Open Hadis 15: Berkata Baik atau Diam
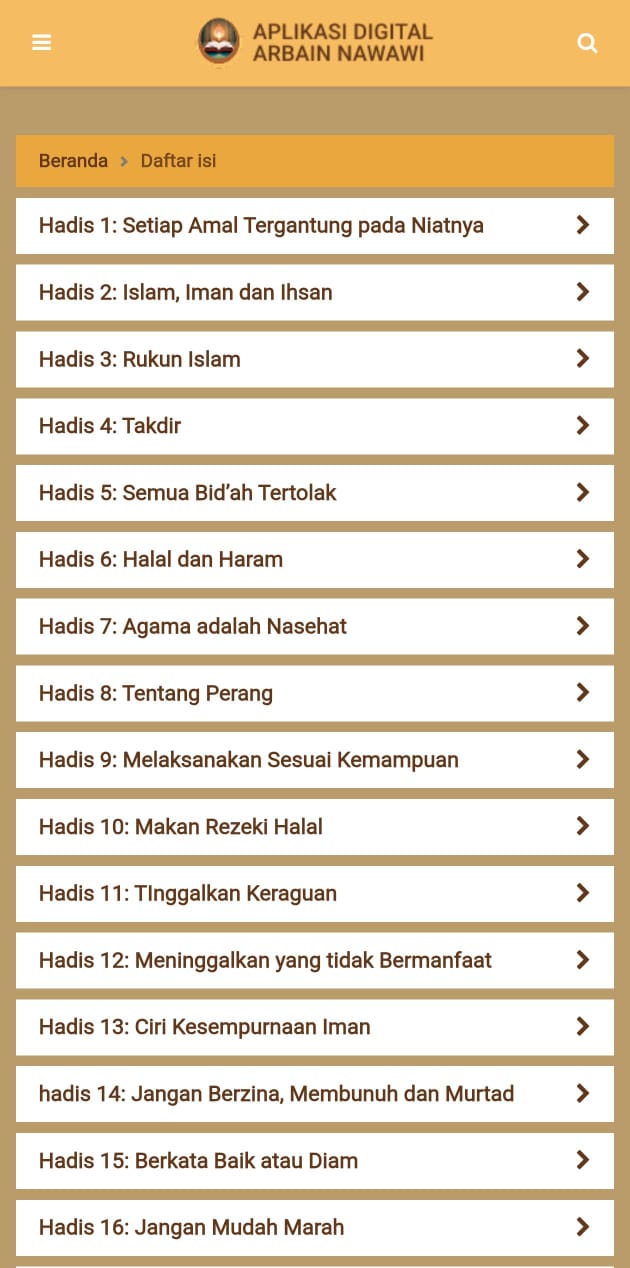This screenshot has width=630, height=1268. (x=314, y=1161)
